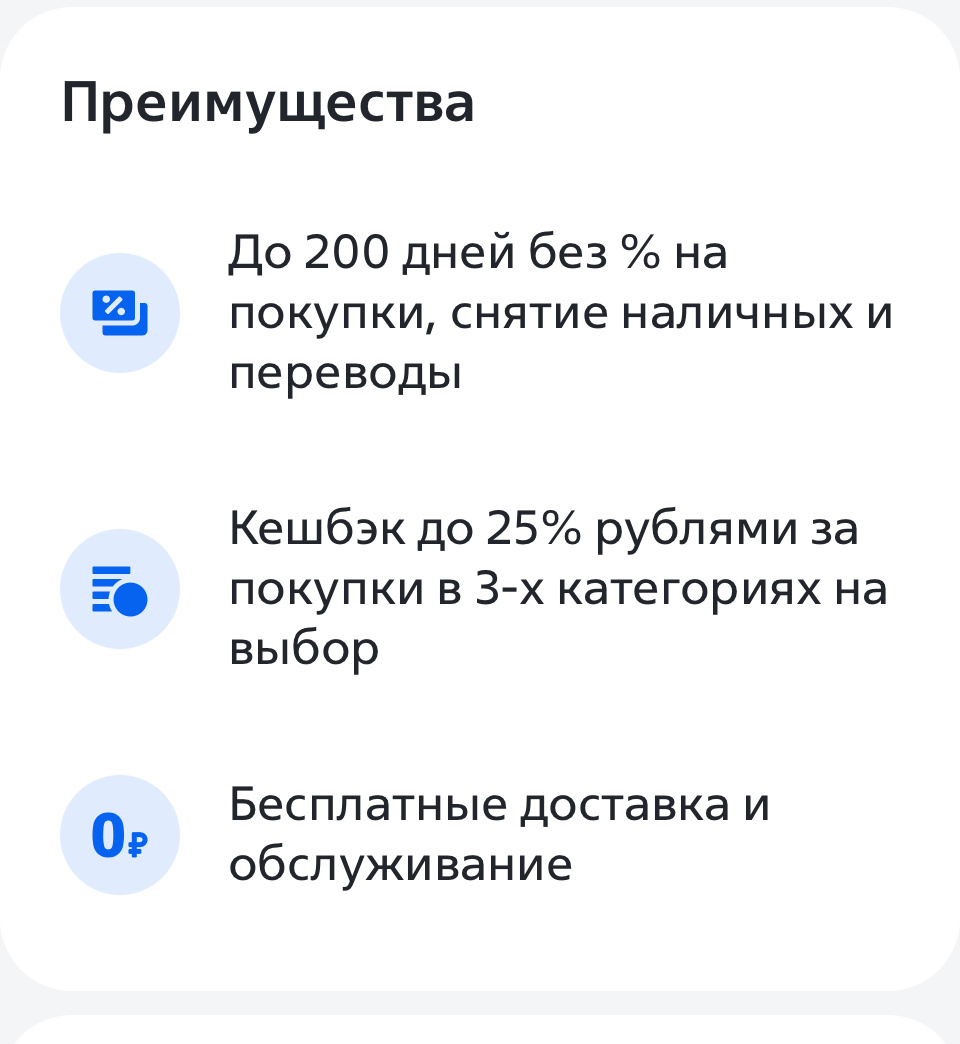Select the text about 3 chosen categories
Screen dimensions: 960x1044
pos(558,588)
